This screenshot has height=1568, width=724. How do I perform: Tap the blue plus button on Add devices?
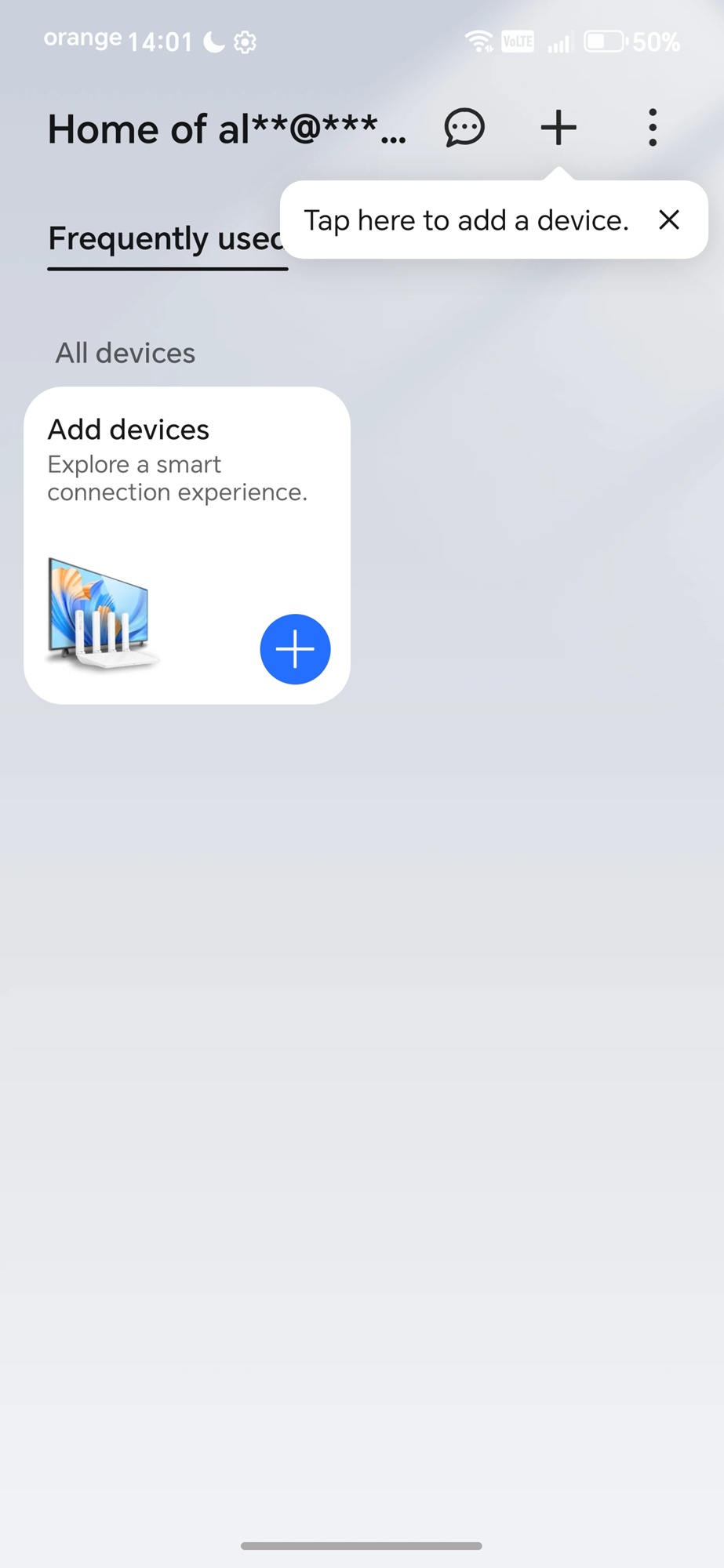[x=295, y=649]
